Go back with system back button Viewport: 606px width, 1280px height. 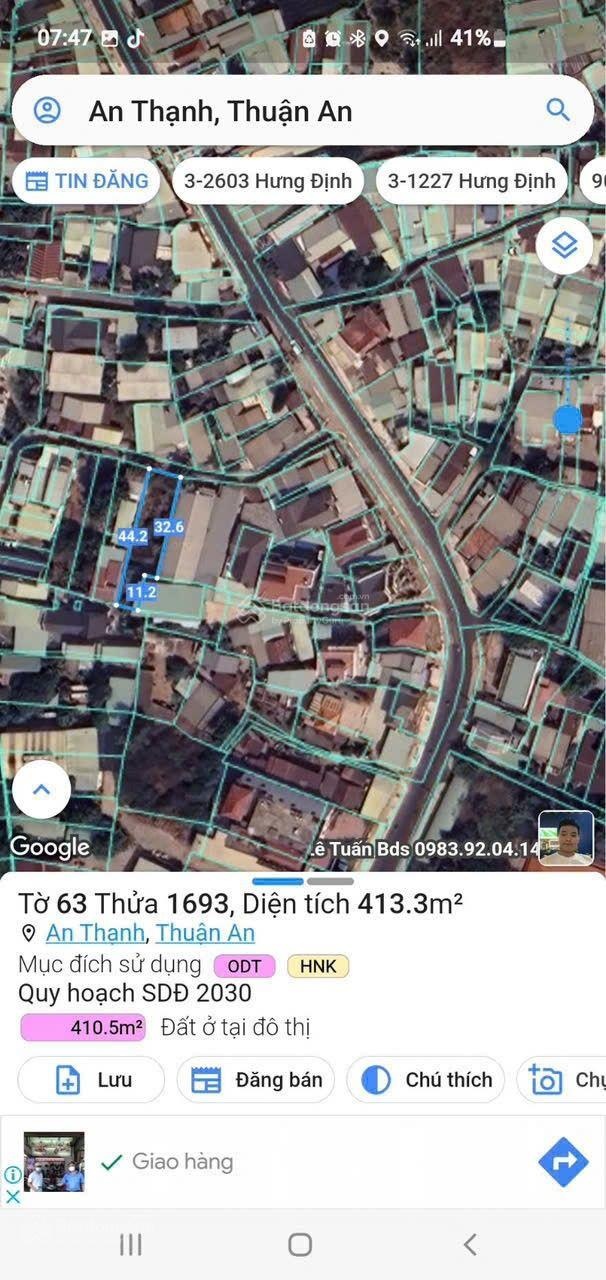(469, 1244)
